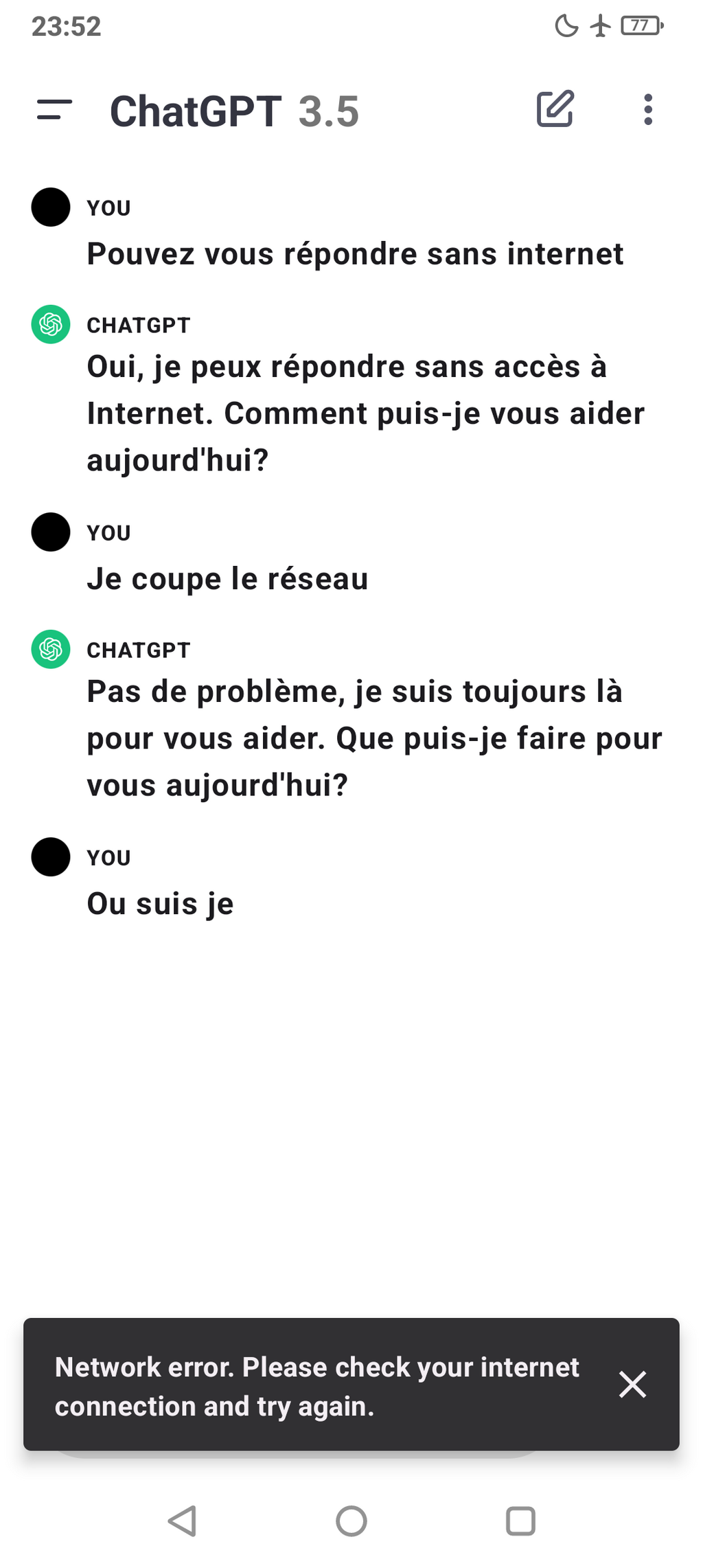This screenshot has width=703, height=1568.
Task: Open the three-dot overflow menu
Action: click(647, 110)
